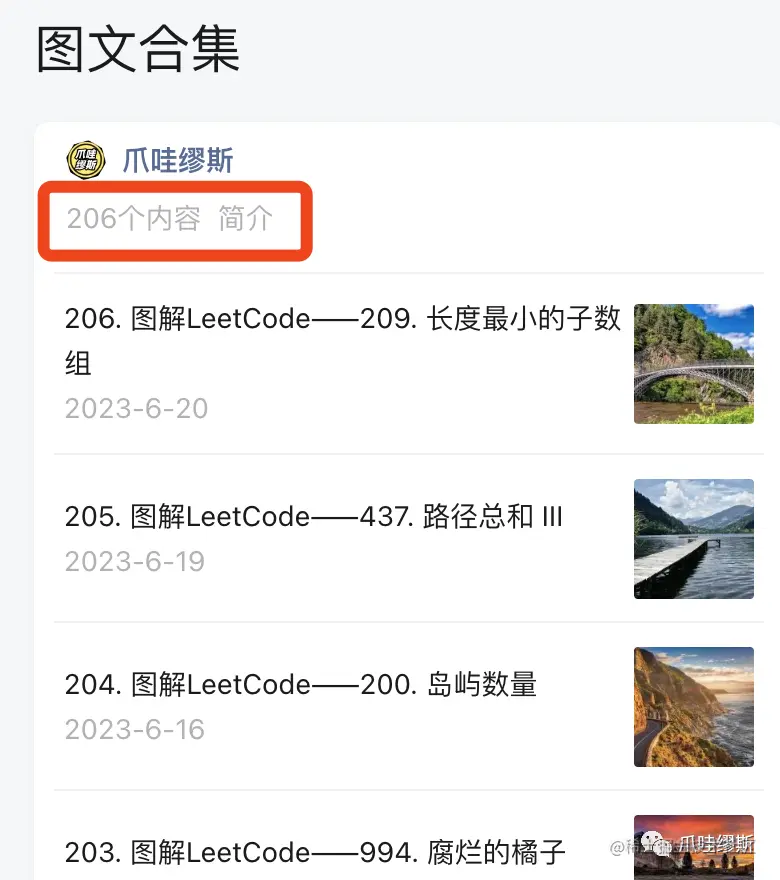Open the 爪哇缪斯 account profile
Image resolution: width=780 pixels, height=880 pixels.
pos(177,160)
